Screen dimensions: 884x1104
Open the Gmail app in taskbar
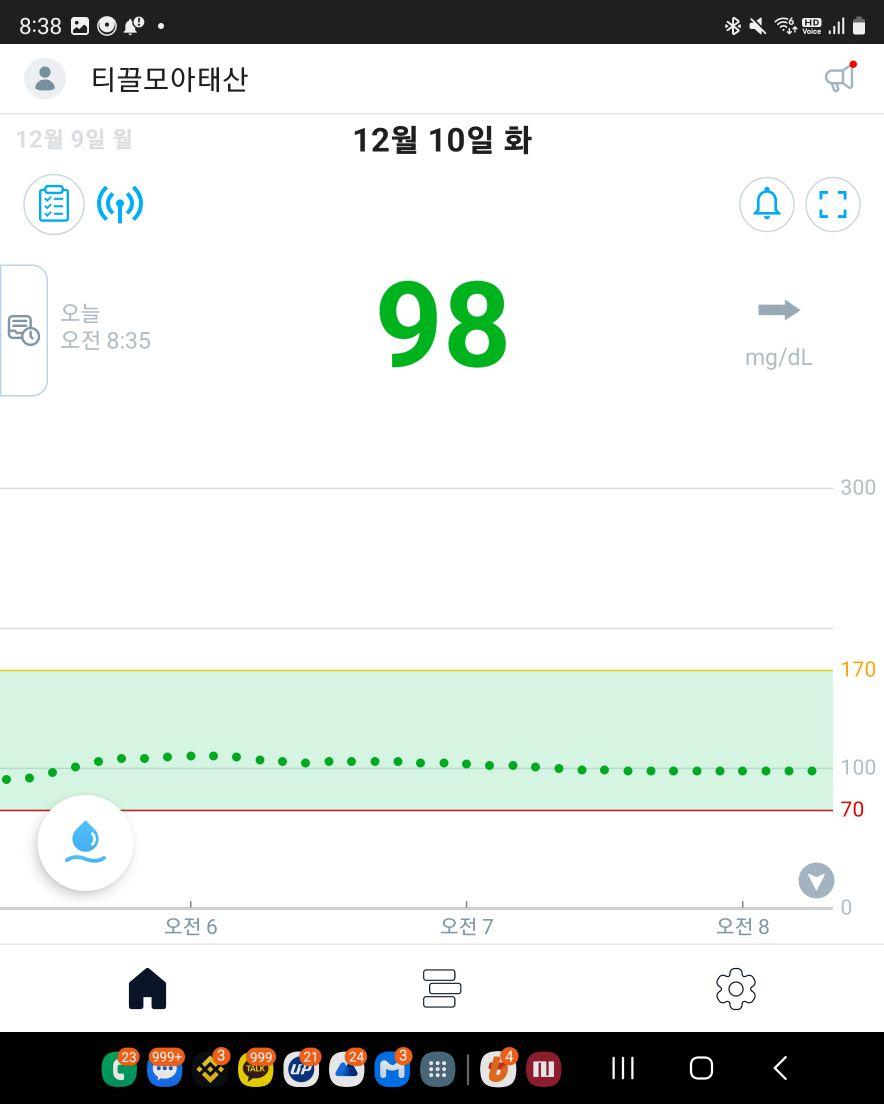(392, 1069)
